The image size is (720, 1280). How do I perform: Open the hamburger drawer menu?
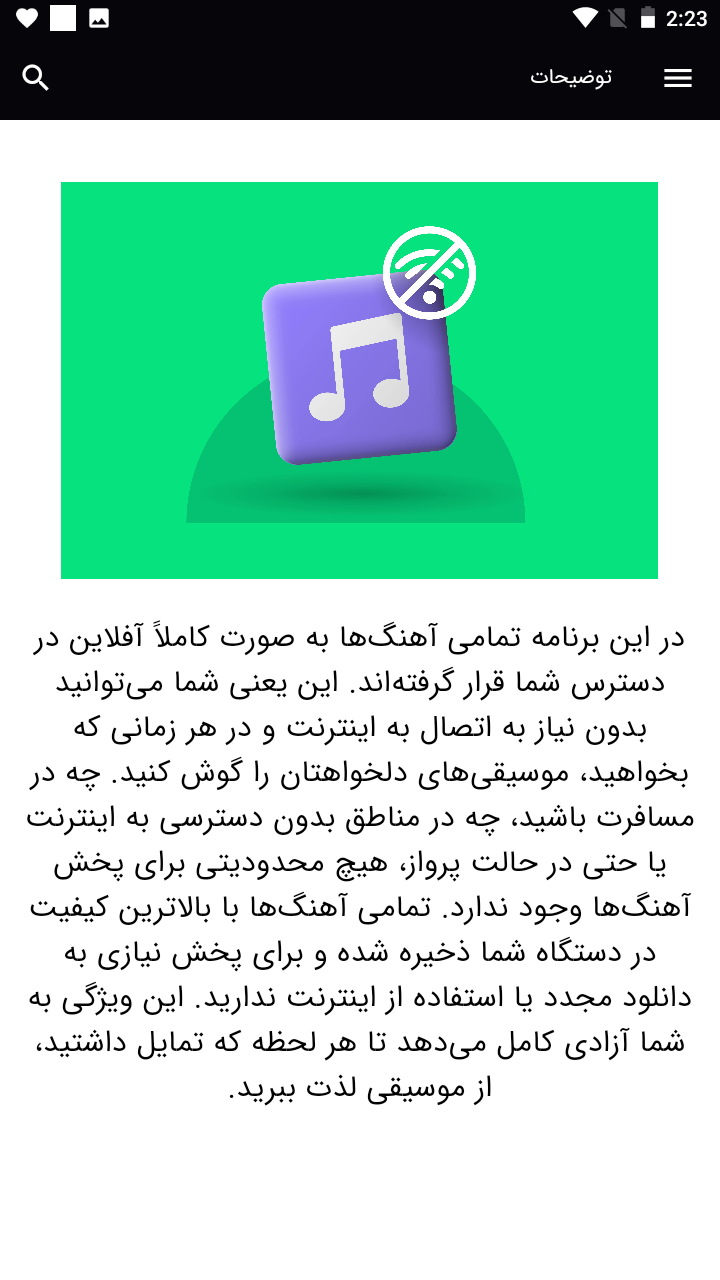(x=678, y=78)
